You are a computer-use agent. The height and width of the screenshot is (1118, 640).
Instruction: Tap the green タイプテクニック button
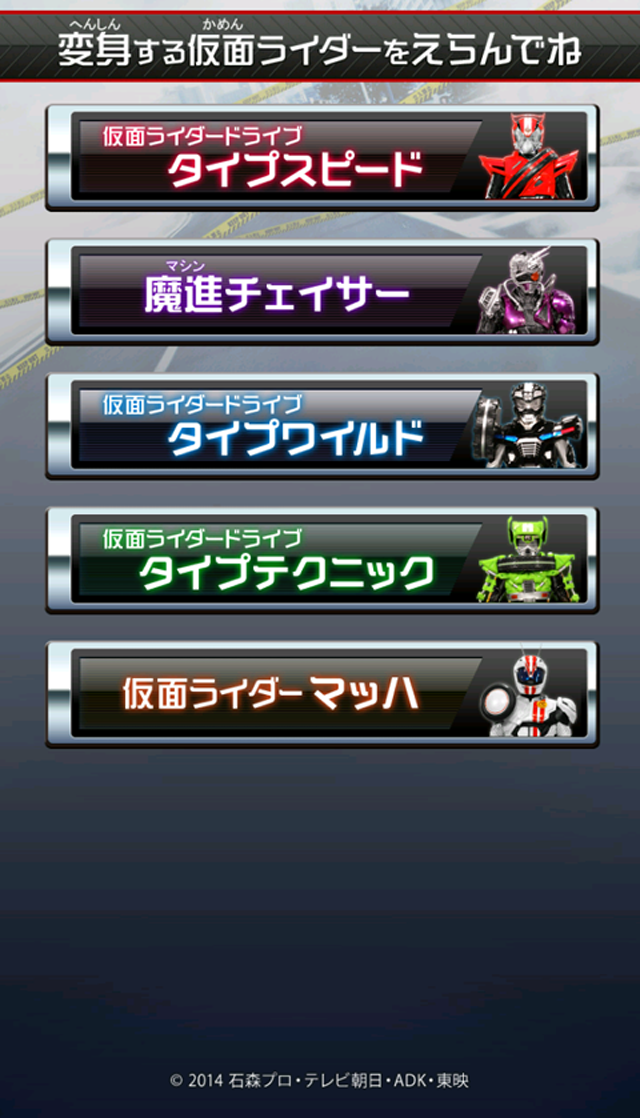(322, 560)
